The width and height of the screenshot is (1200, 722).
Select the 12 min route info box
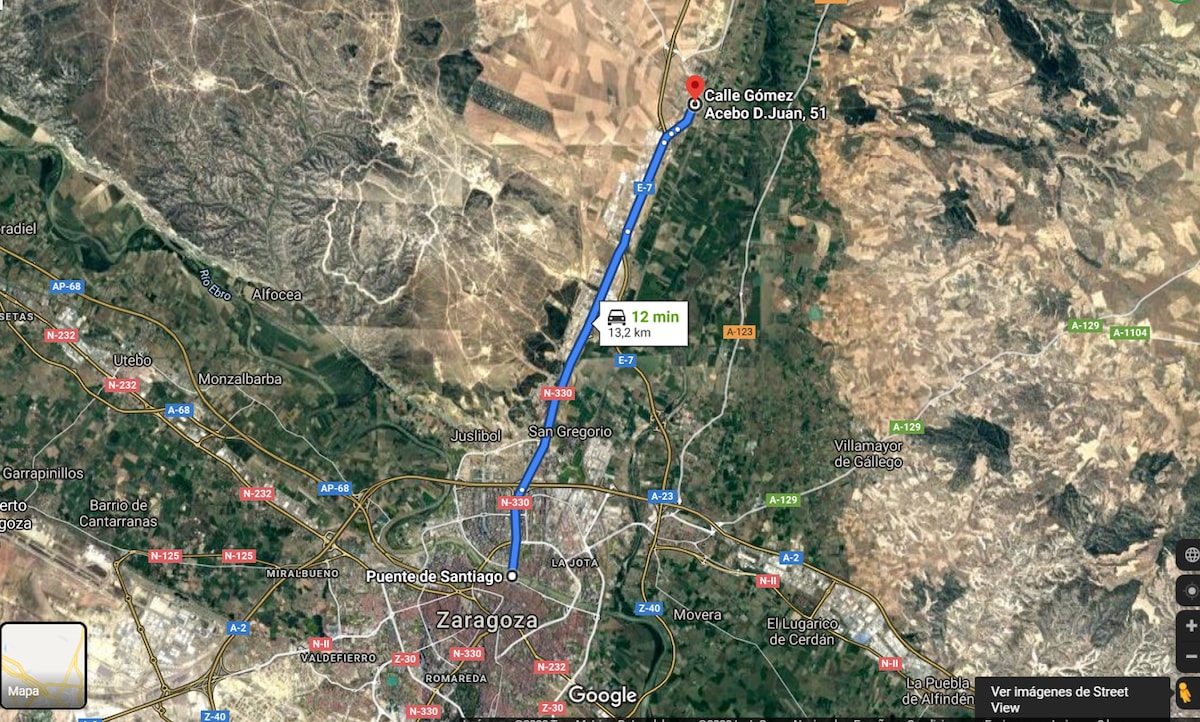[645, 323]
